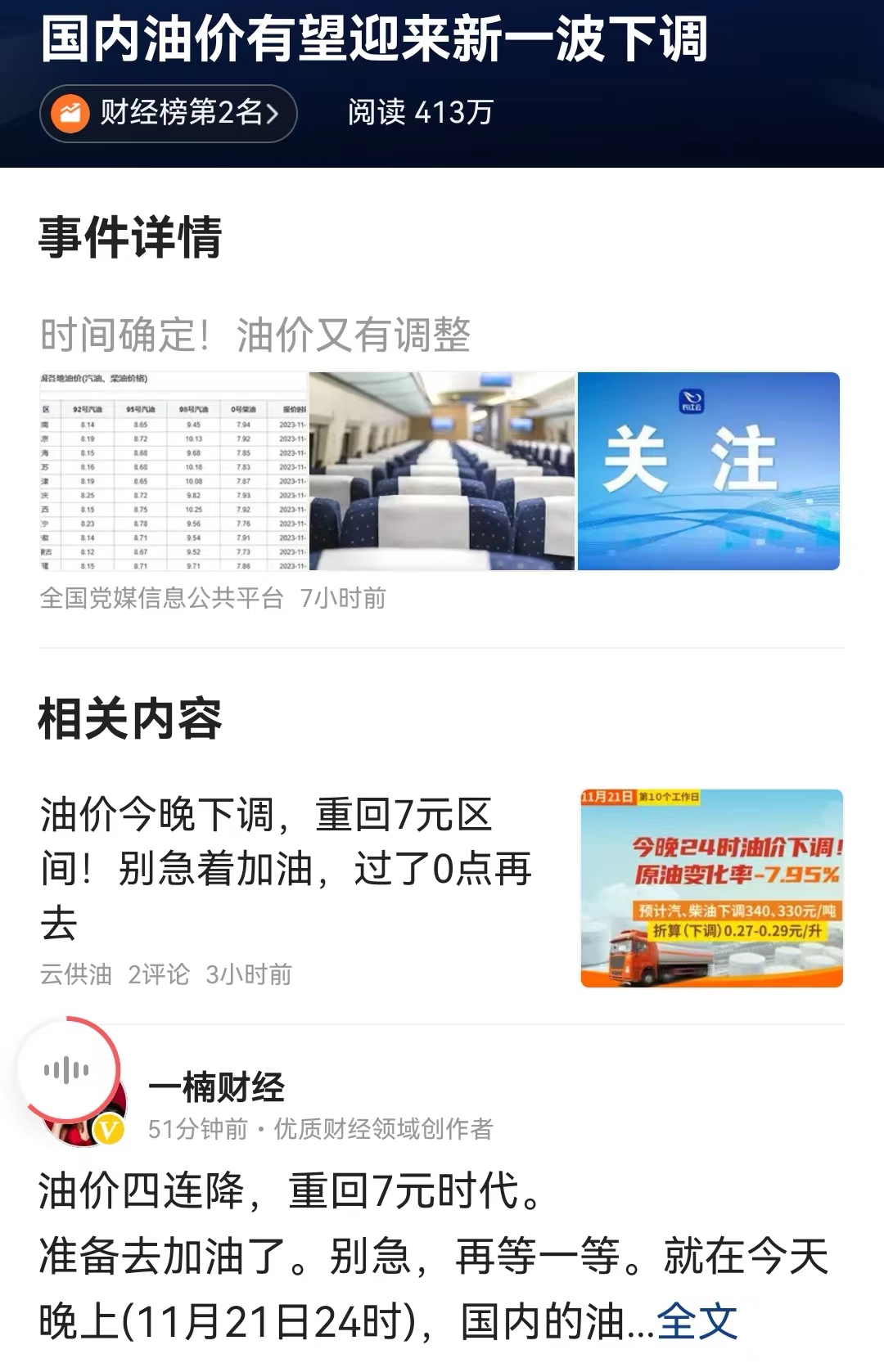Viewport: 884px width, 1372px height.
Task: View the 2评论 comments
Action: [160, 974]
